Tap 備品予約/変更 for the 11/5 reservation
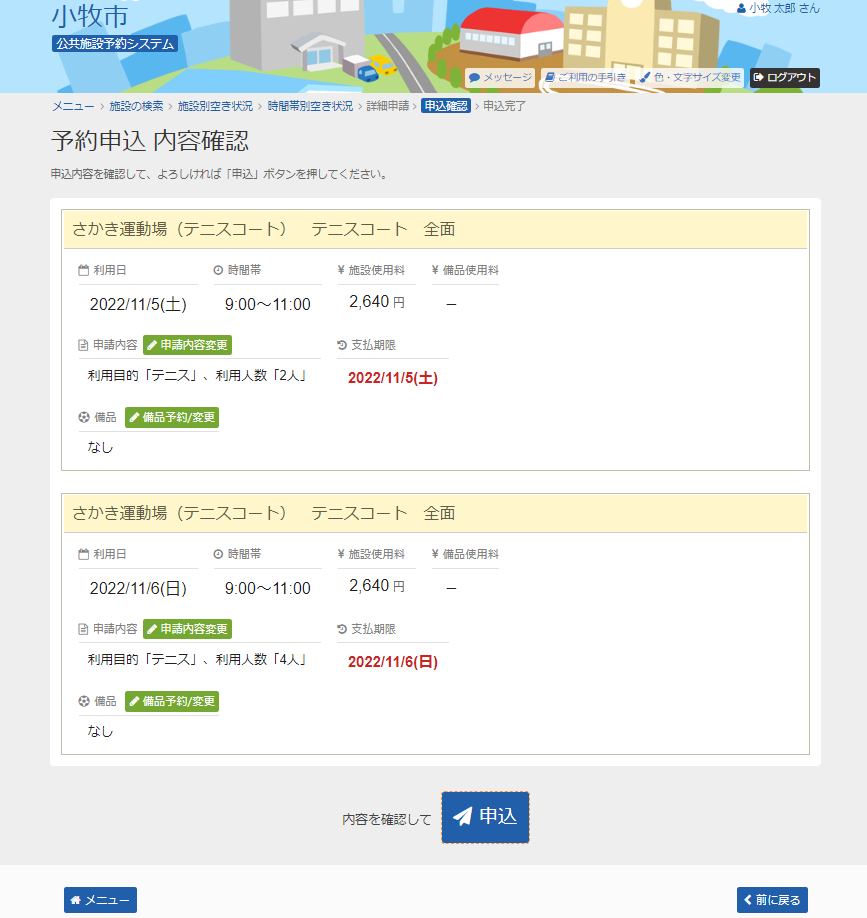This screenshot has height=918, width=867. point(172,417)
